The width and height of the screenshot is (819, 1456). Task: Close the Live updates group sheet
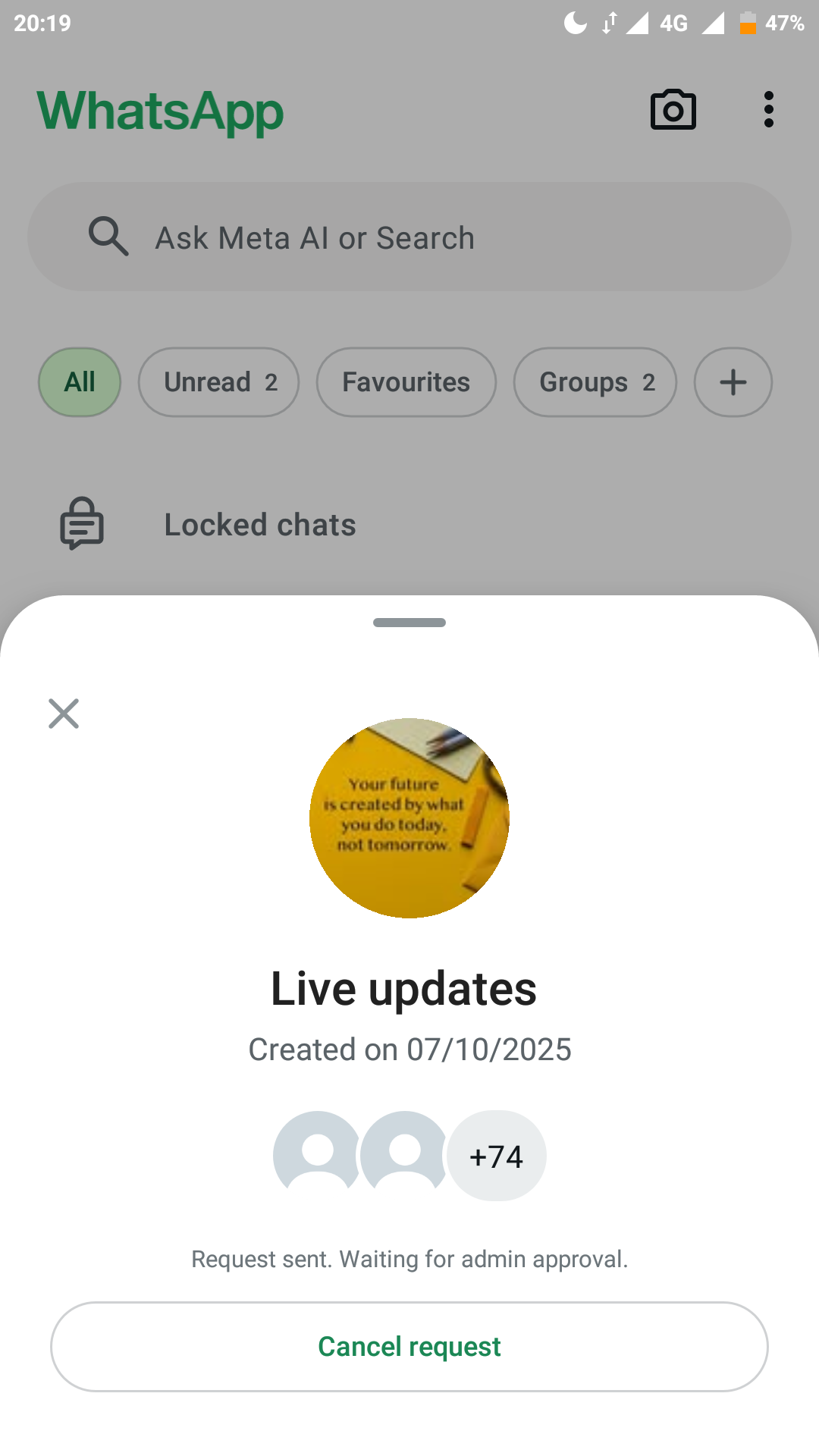pos(64,714)
